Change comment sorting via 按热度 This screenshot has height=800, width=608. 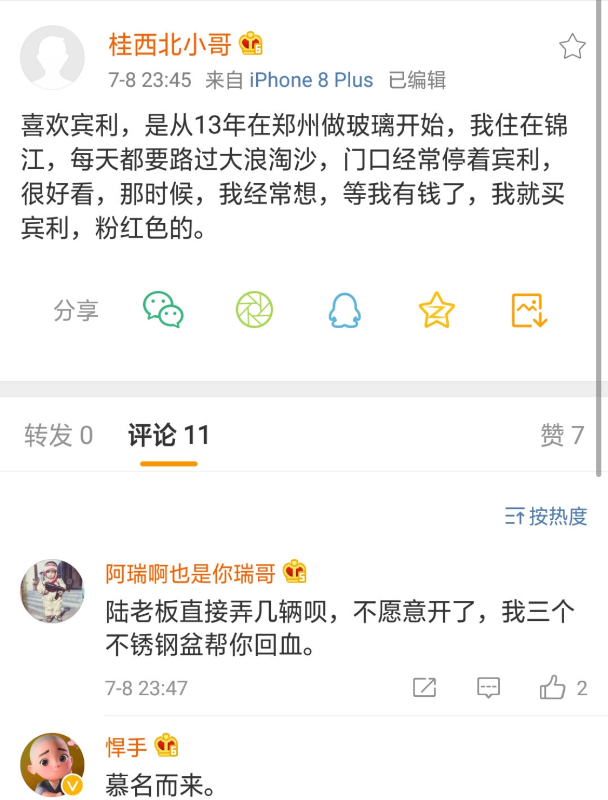pos(546,516)
